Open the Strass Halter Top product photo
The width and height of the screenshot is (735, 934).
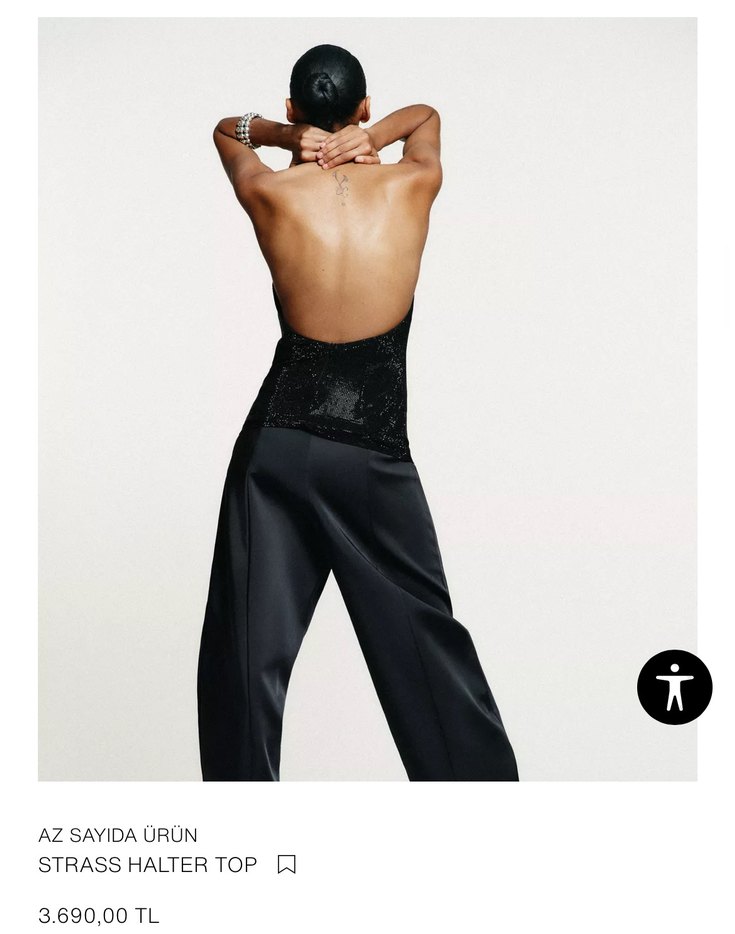point(367,399)
